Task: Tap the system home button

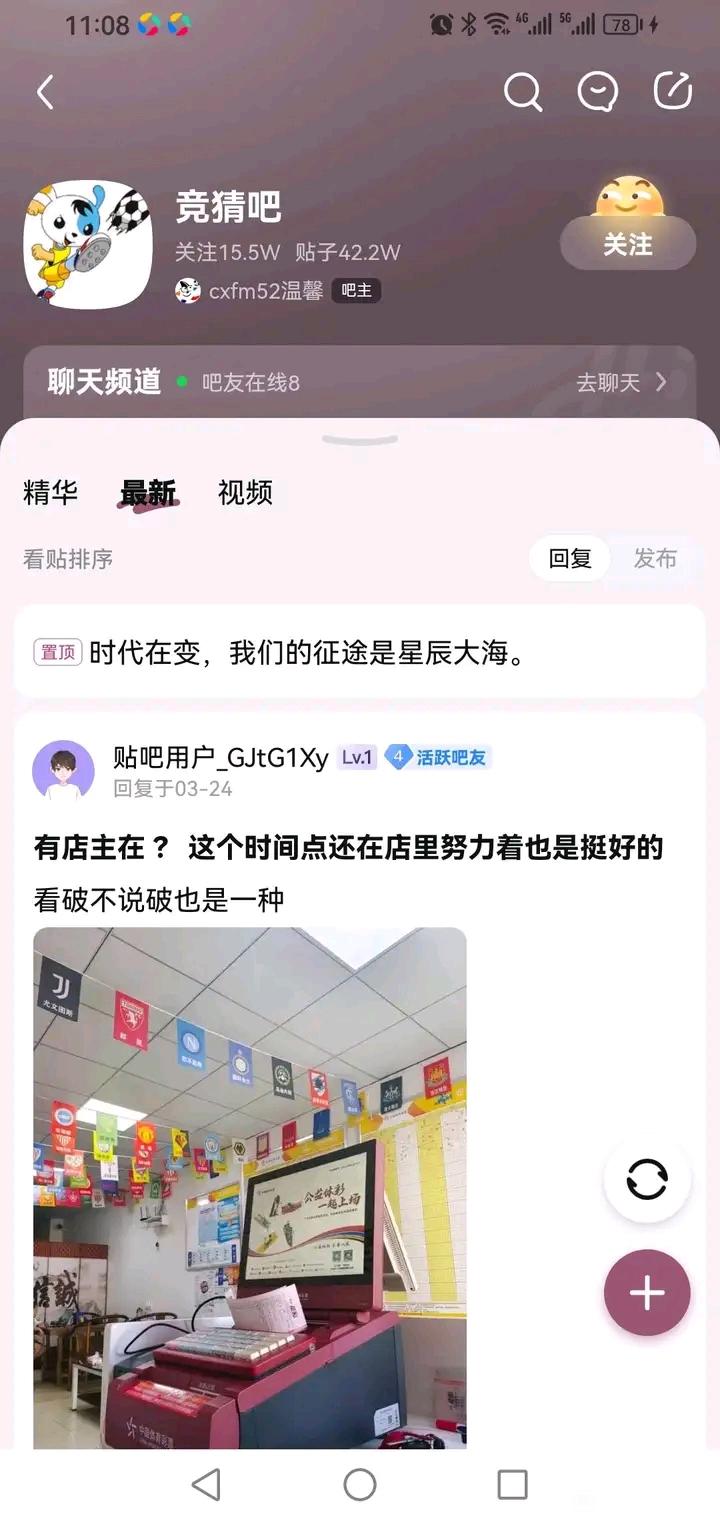Action: tap(360, 1485)
